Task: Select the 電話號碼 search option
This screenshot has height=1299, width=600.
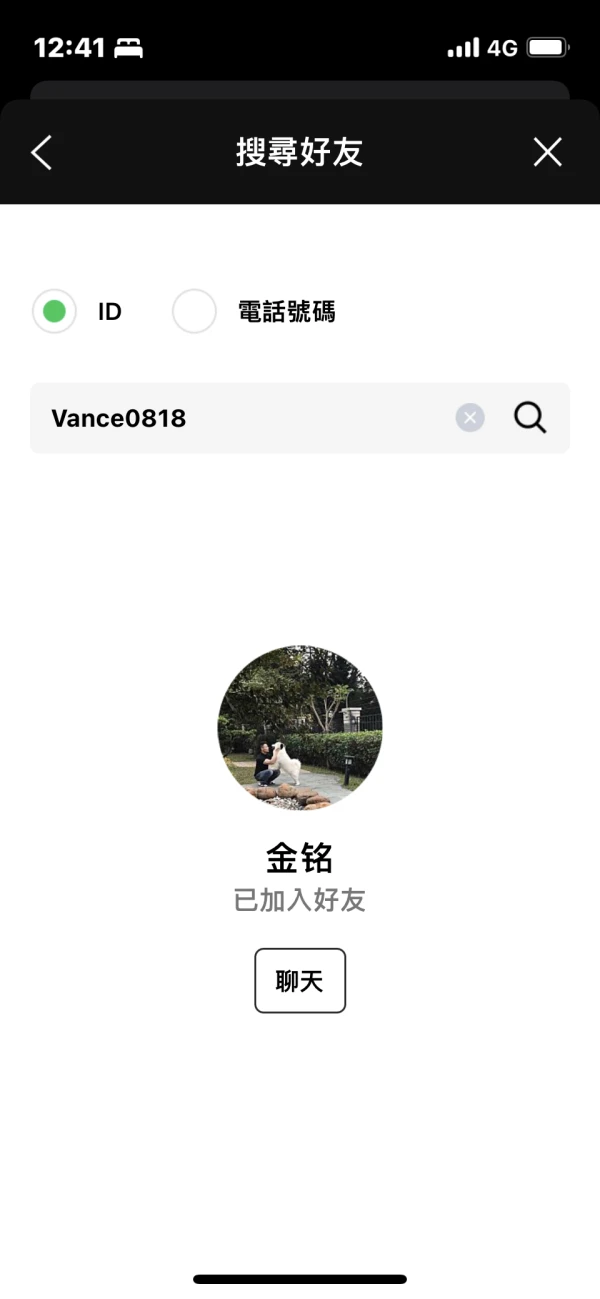Action: pos(195,311)
